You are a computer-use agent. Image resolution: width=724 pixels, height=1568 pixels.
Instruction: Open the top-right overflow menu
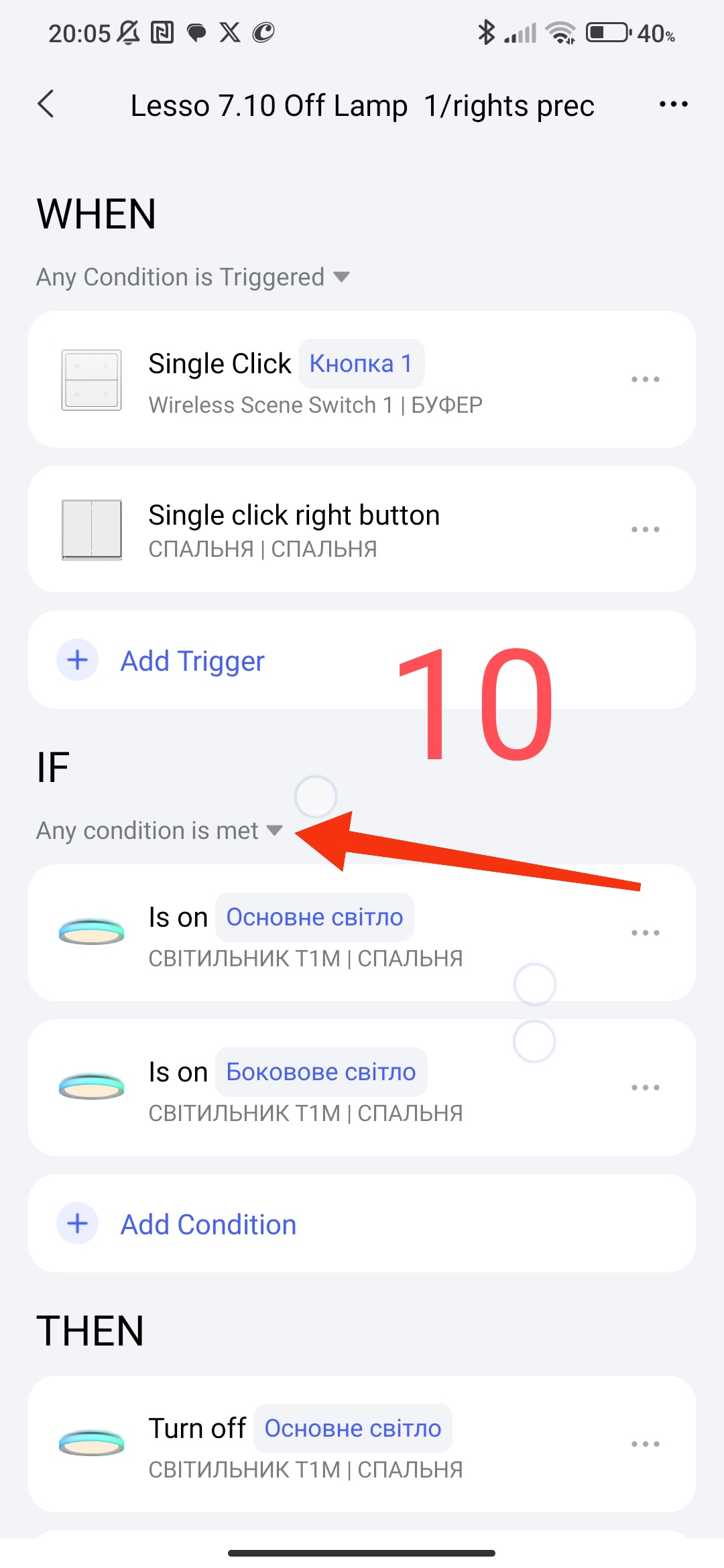[x=673, y=105]
